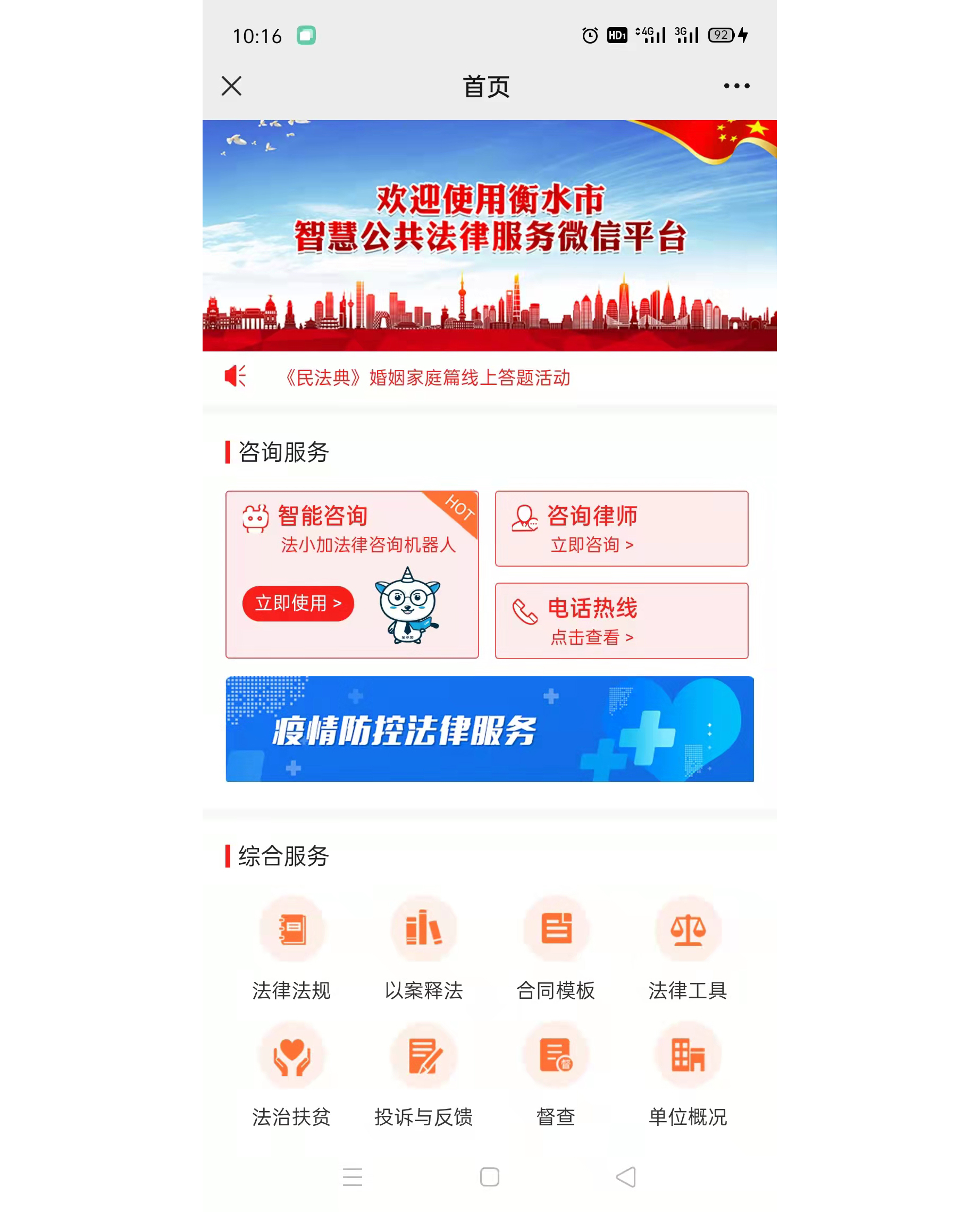Viewport: 980px width, 1212px height.
Task: Open the 疫情防控法律服务 banner
Action: pyautogui.click(x=489, y=728)
